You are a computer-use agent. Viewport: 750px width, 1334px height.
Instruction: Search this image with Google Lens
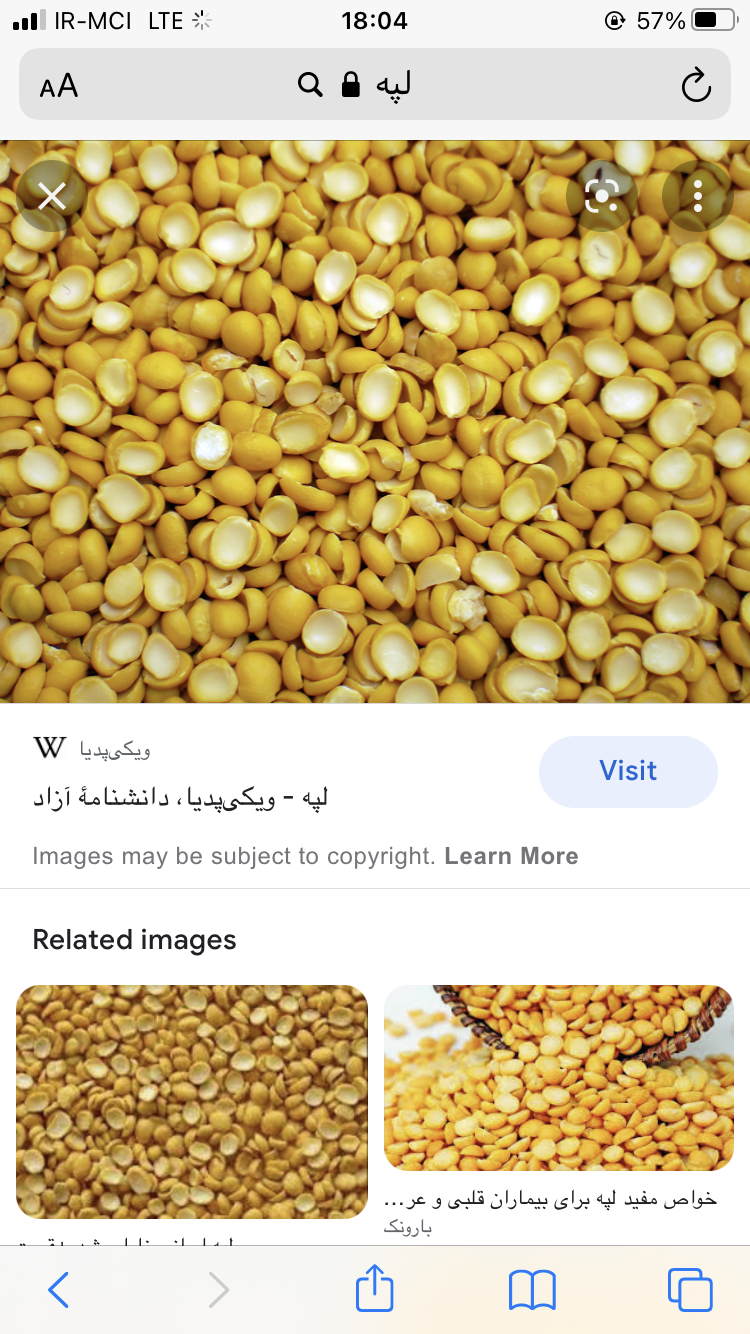602,196
